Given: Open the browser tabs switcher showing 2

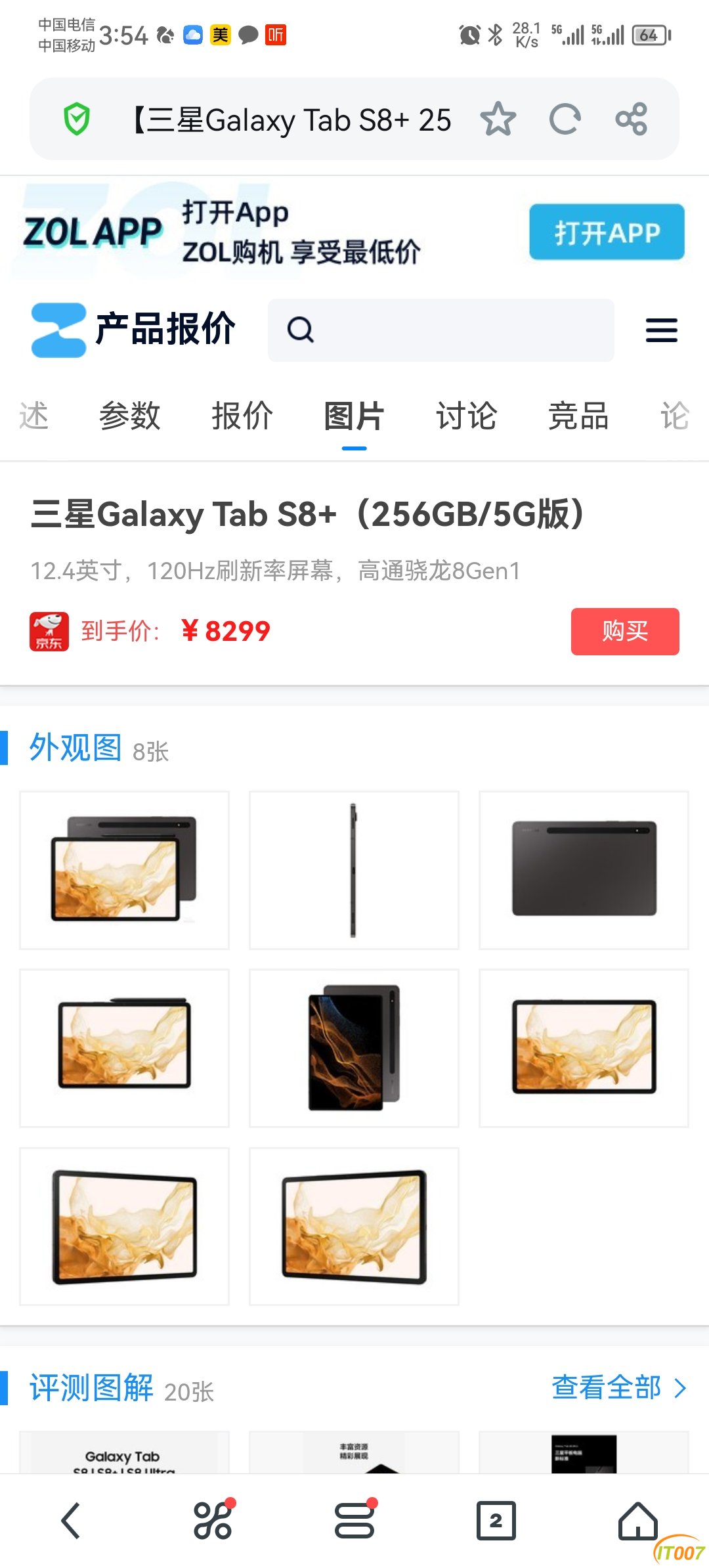Looking at the screenshot, I should point(496,1521).
